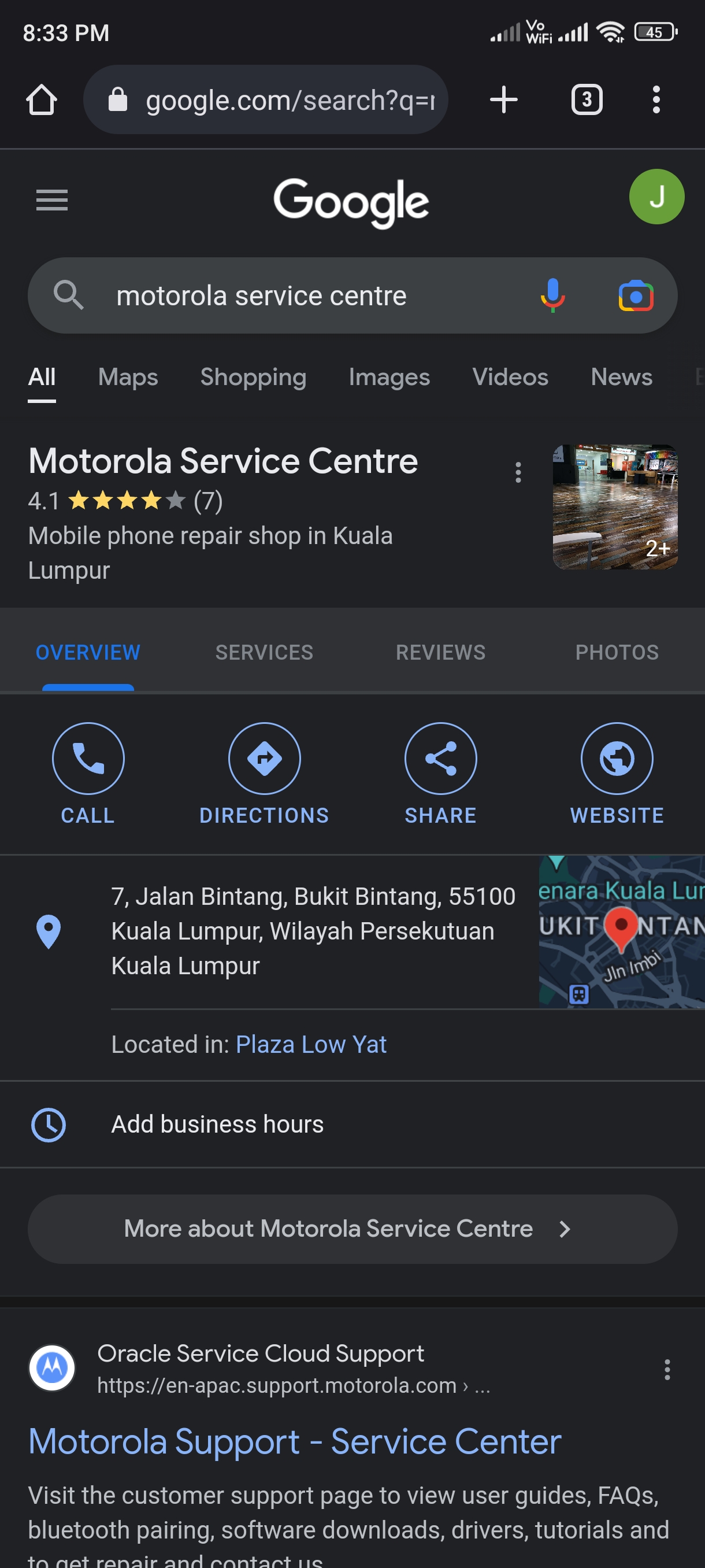The image size is (705, 1568).
Task: Switch to the Maps results tab
Action: 128,377
